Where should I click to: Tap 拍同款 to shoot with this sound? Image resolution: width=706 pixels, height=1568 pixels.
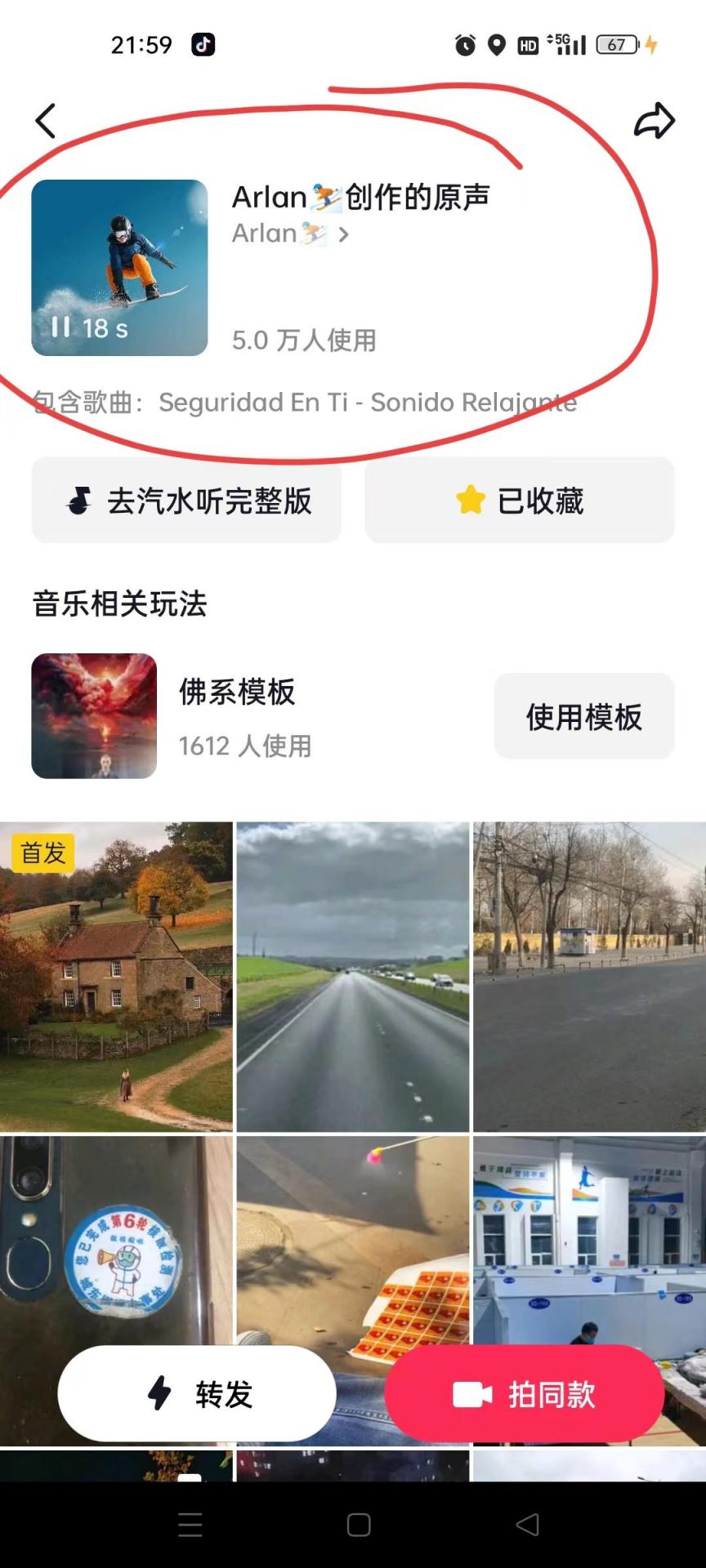(524, 1393)
